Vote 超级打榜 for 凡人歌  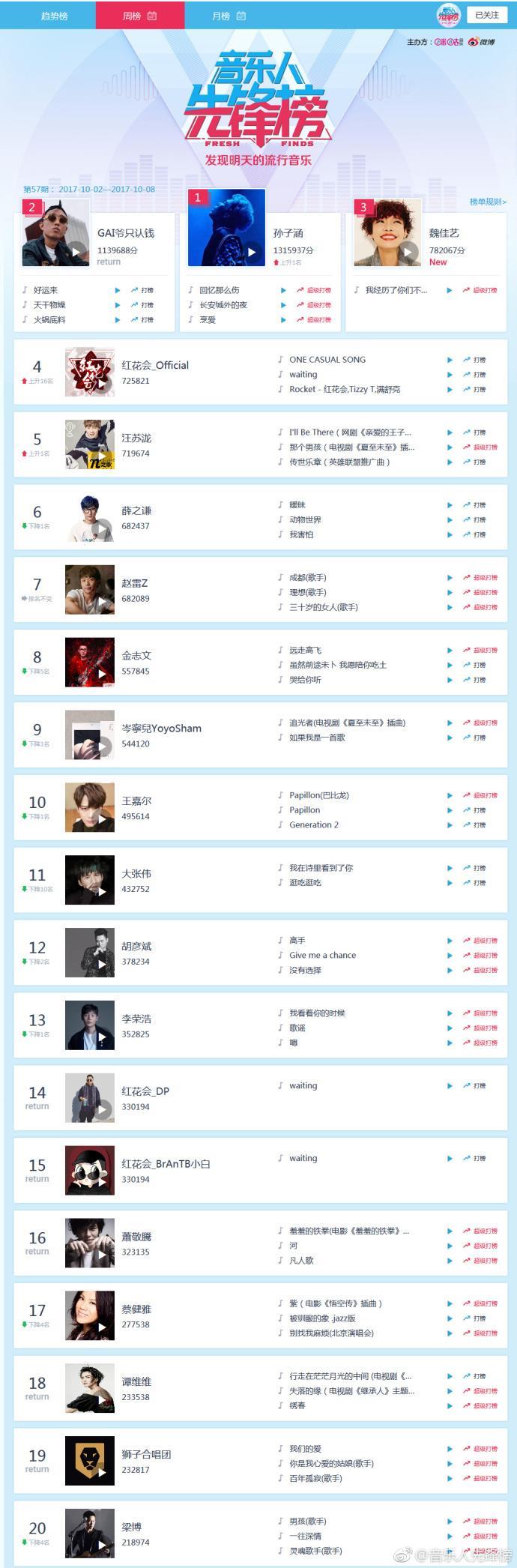[x=480, y=1261]
